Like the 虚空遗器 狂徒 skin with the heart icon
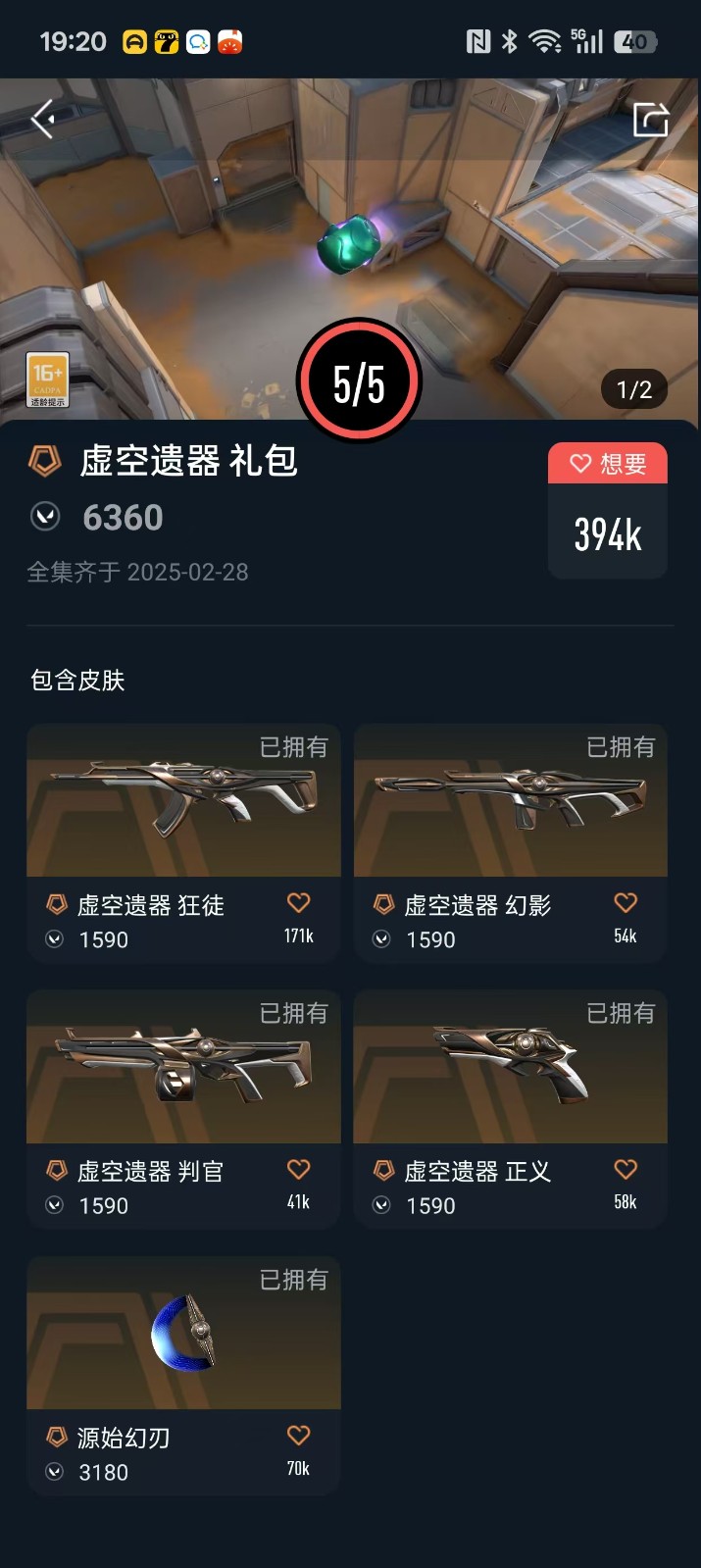Screen dimensions: 701x1568 (298, 903)
